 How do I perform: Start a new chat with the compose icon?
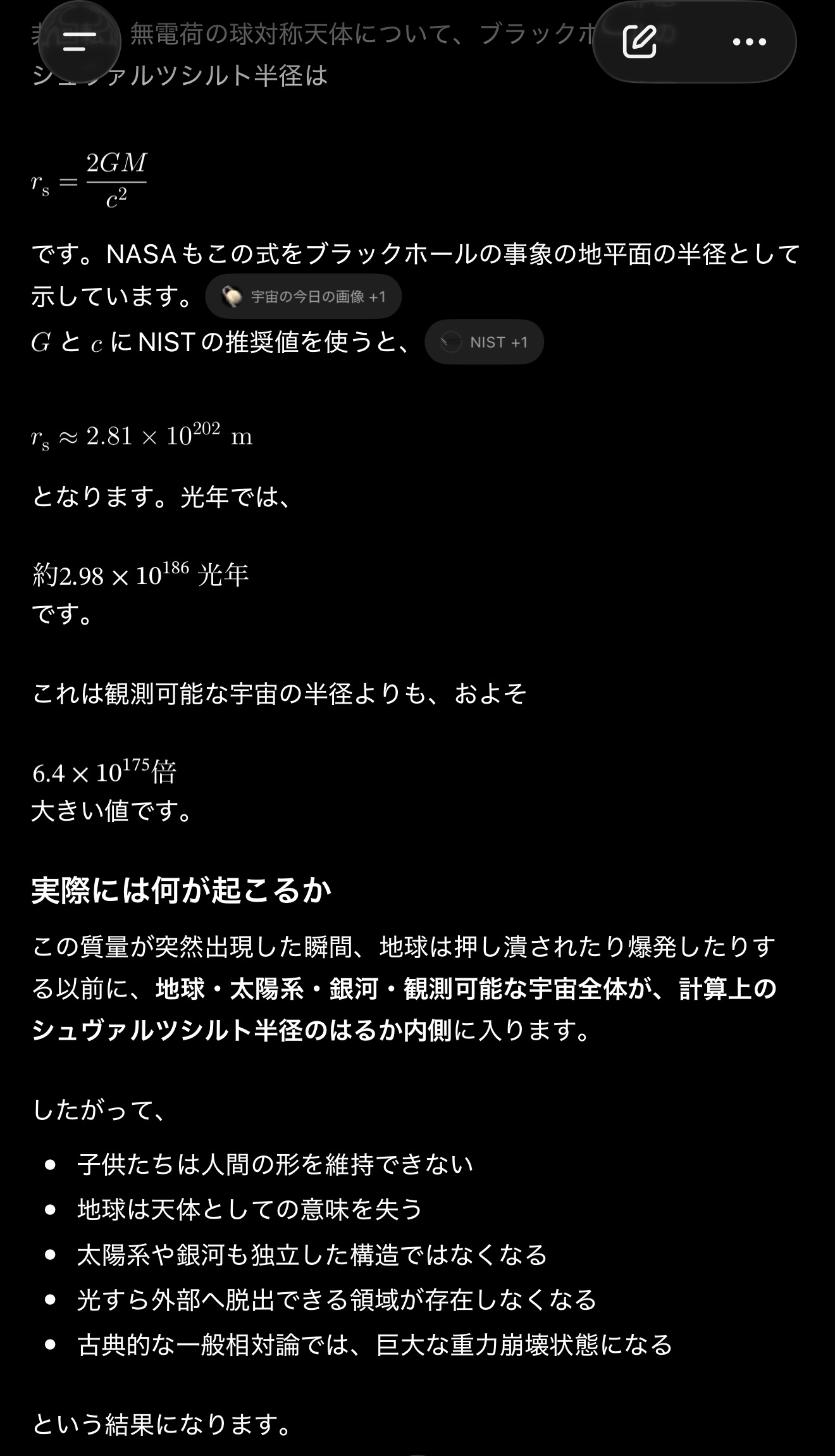(x=640, y=42)
